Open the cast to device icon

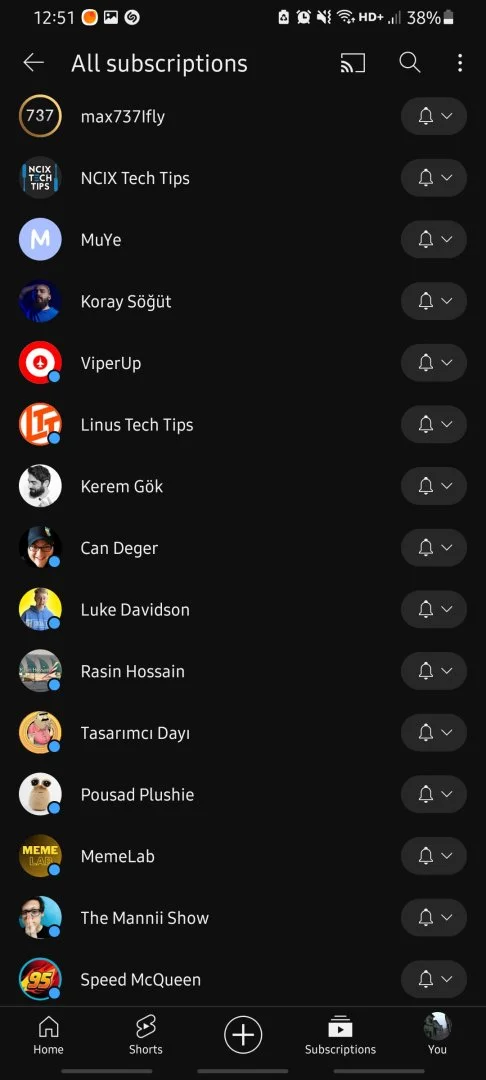click(352, 63)
